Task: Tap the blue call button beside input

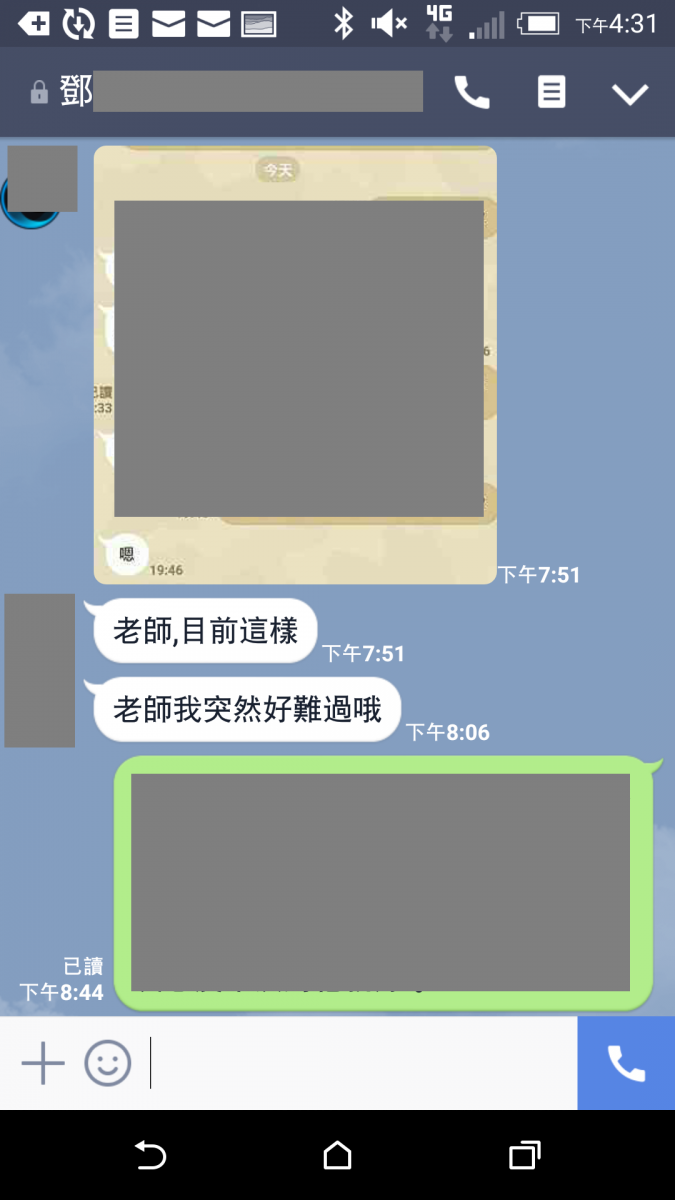Action: [x=626, y=1063]
